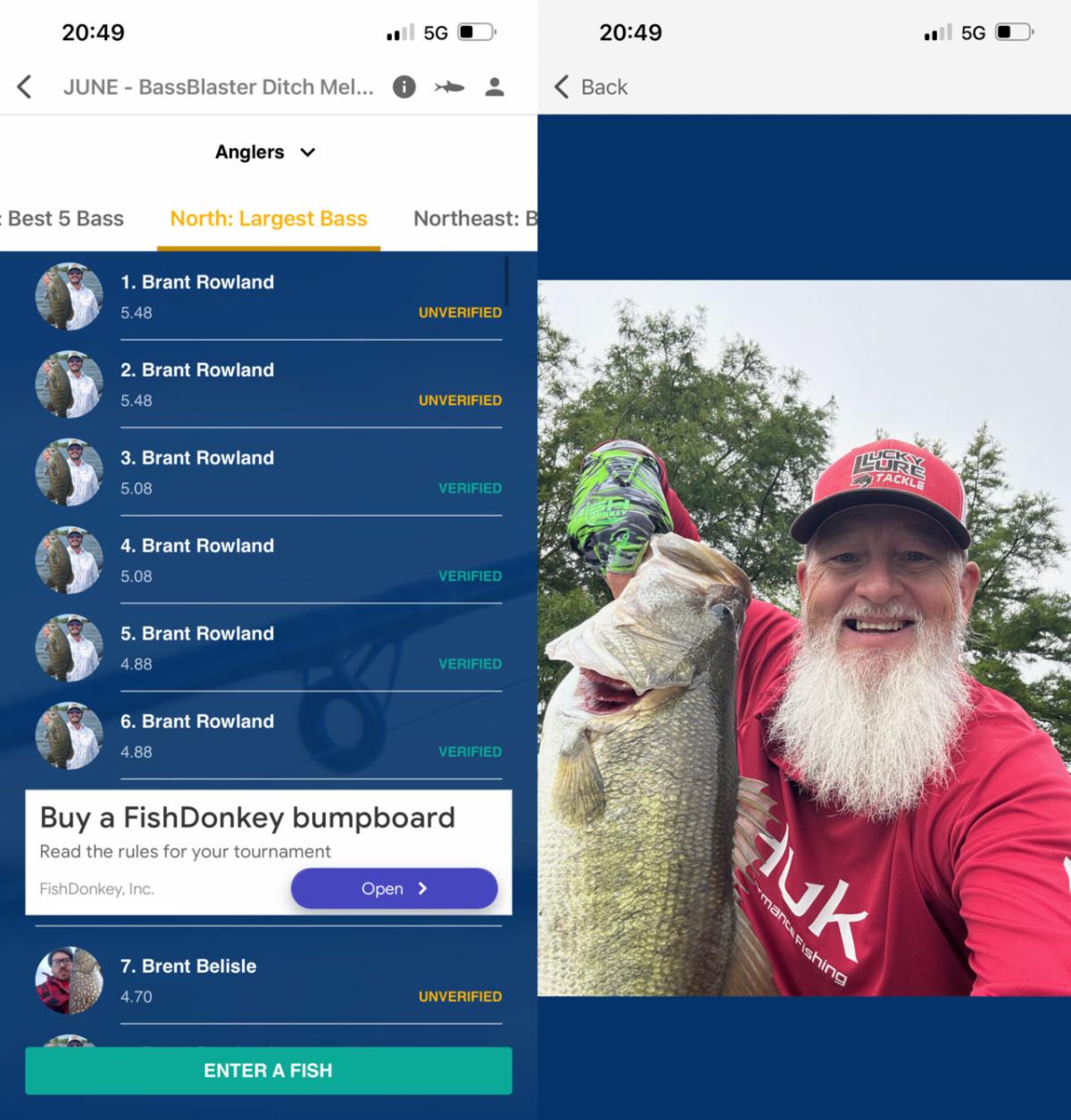
Task: Open the profile person icon
Action: [494, 87]
